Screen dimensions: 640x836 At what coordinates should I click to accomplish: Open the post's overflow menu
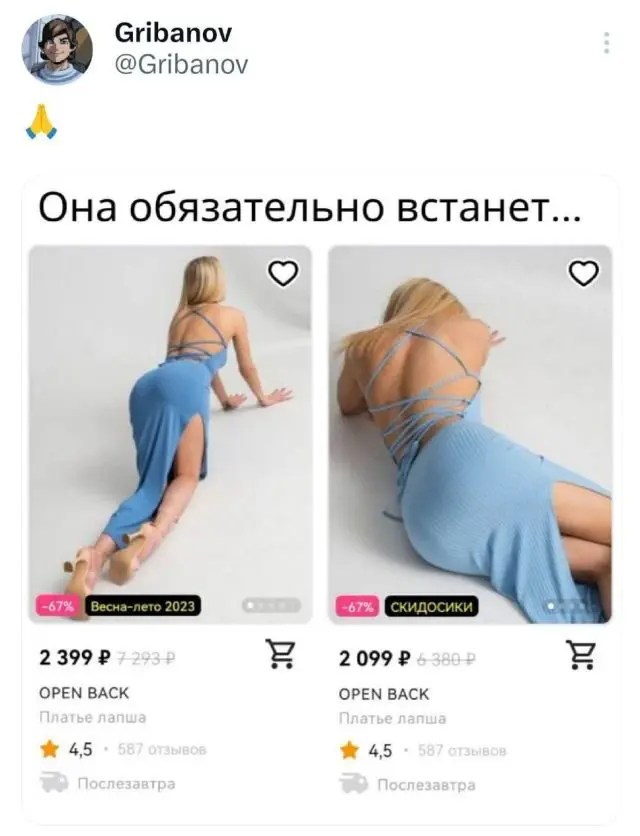point(606,43)
